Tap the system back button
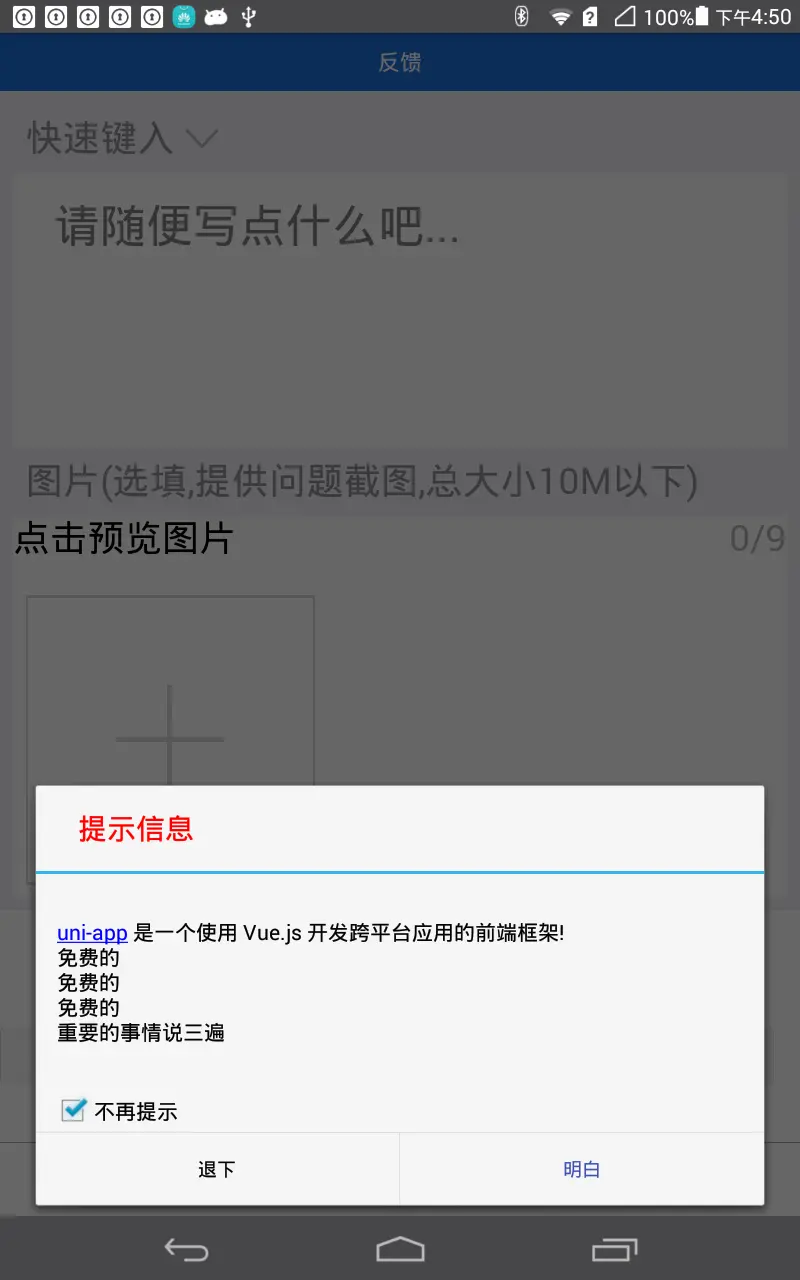Image resolution: width=800 pixels, height=1280 pixels. [187, 1249]
